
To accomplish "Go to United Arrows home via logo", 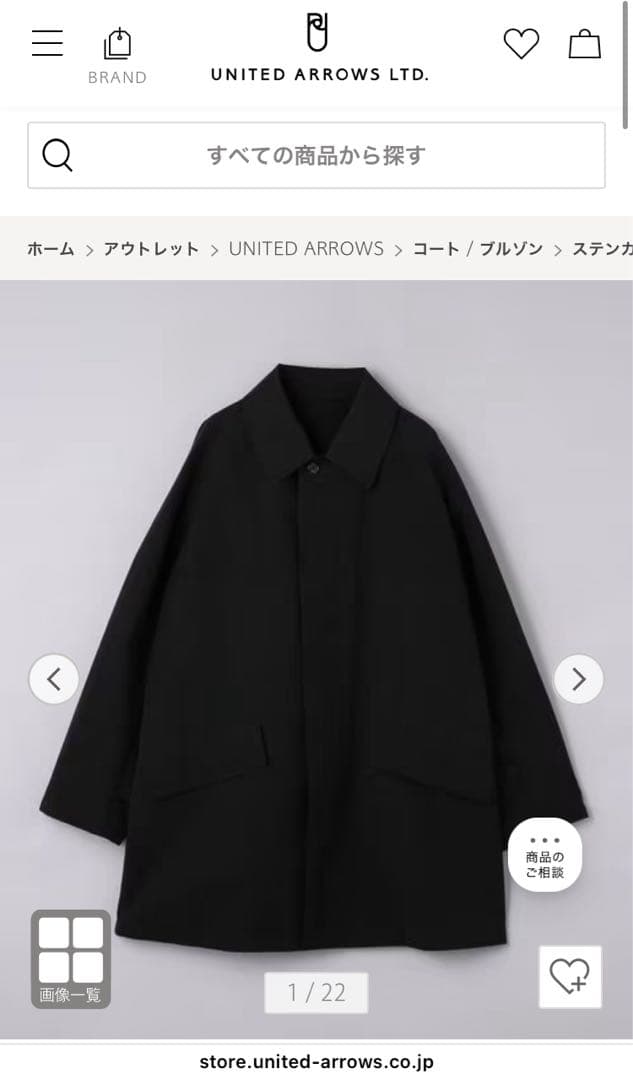I will (x=318, y=48).
